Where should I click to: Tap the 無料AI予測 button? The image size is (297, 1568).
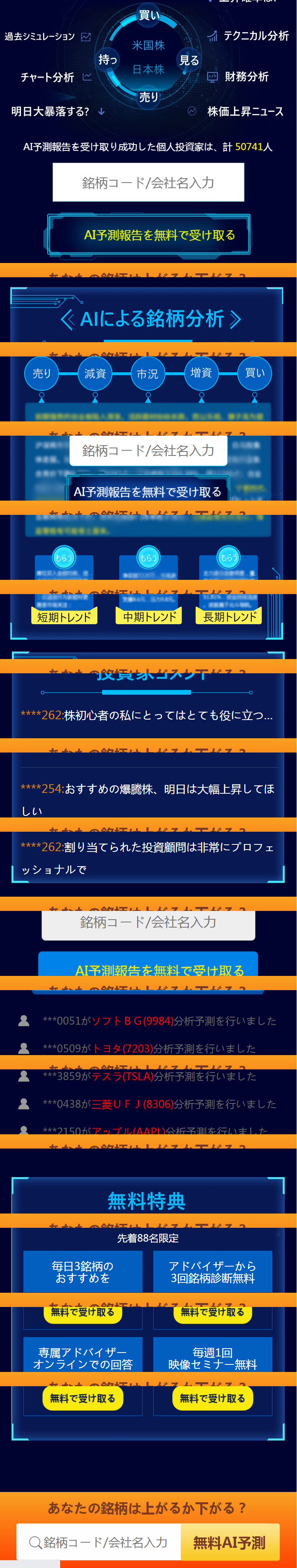(x=229, y=1542)
